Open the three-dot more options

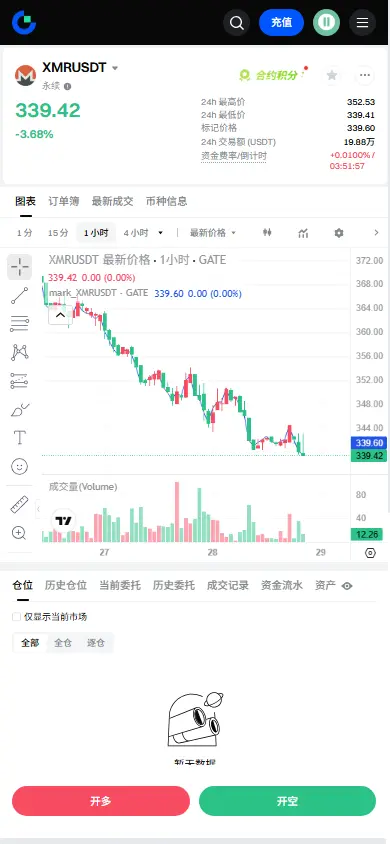365,75
